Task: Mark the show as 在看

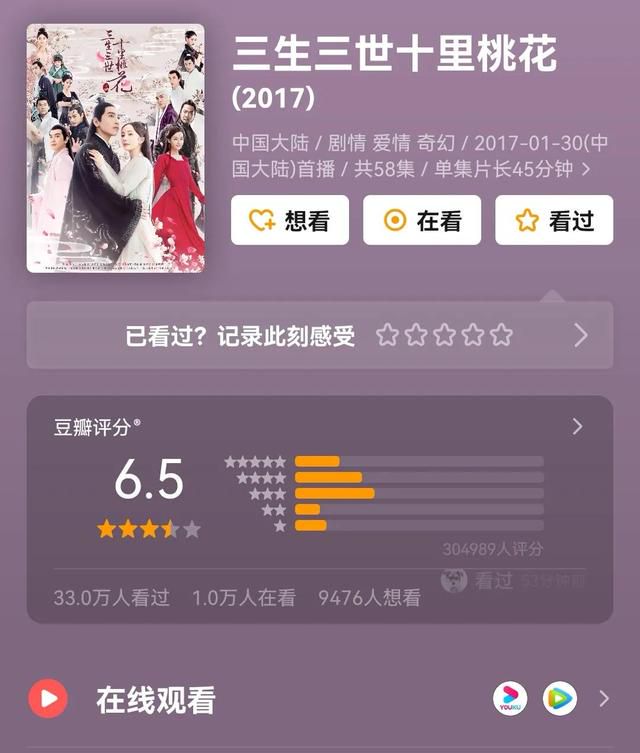Action: point(422,220)
